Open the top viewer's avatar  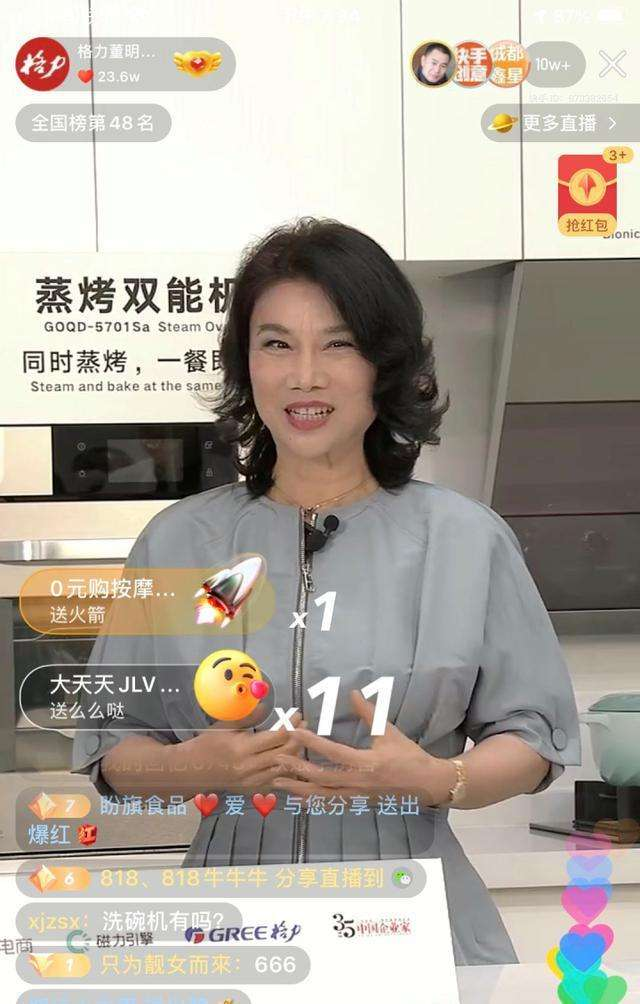(433, 65)
